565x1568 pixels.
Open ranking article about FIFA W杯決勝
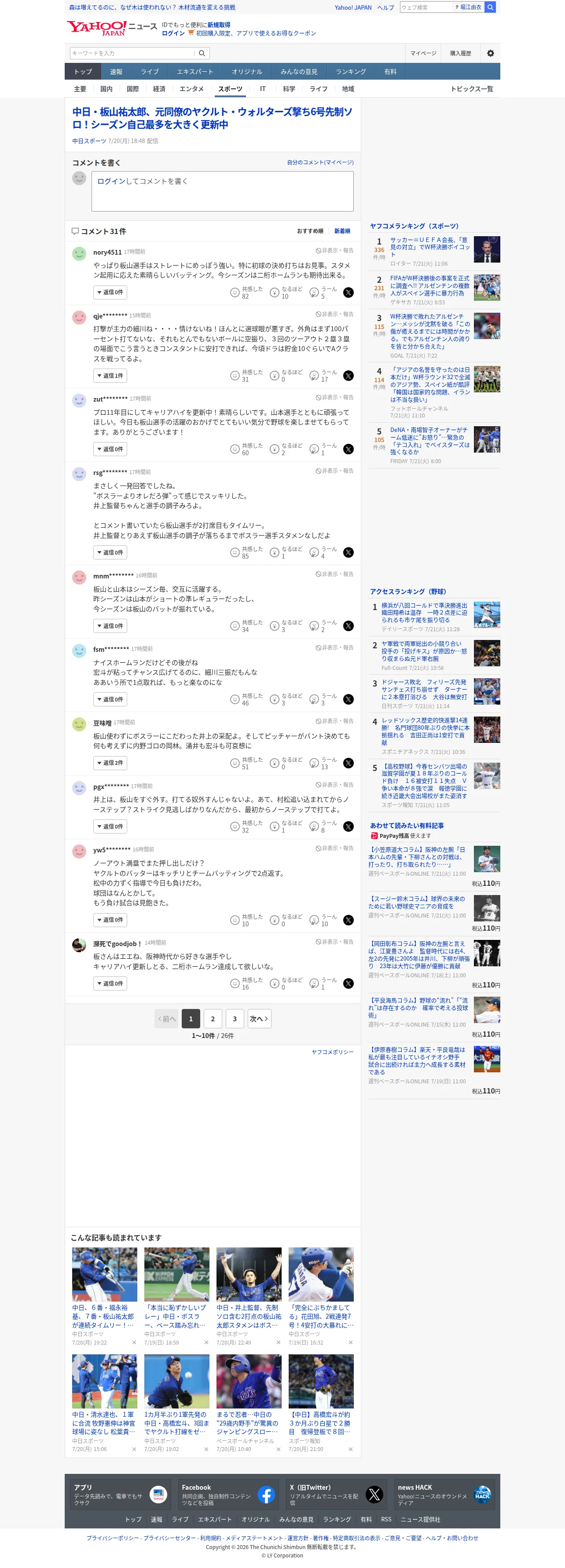click(430, 285)
